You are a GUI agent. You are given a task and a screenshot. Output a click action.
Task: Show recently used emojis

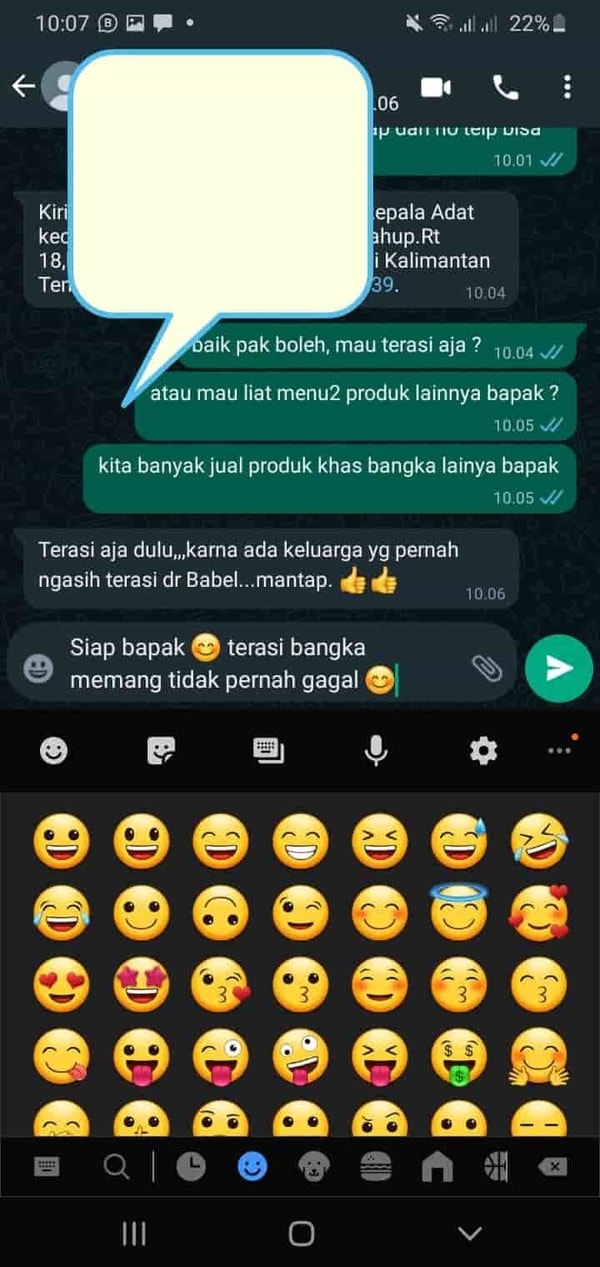pos(190,1166)
